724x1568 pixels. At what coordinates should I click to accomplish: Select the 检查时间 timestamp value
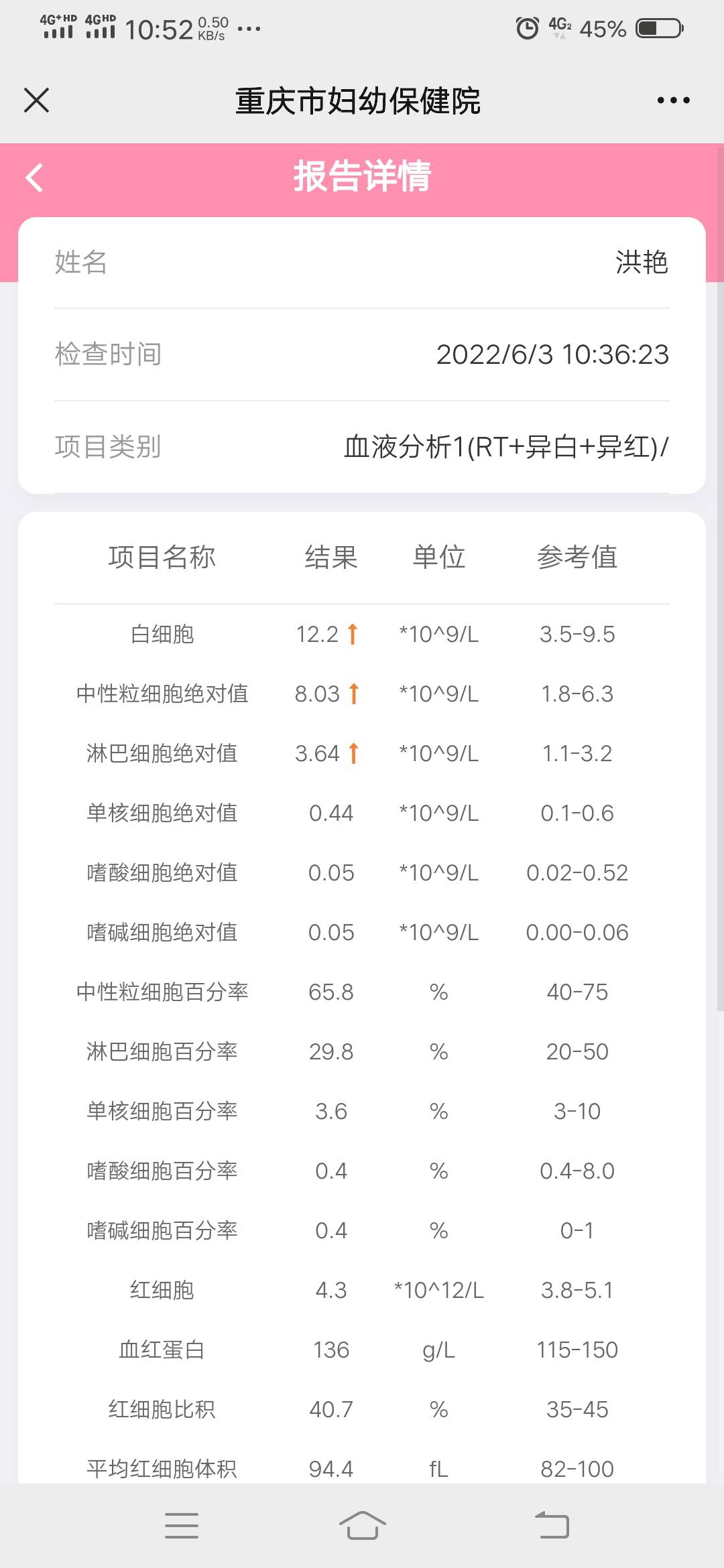point(552,355)
